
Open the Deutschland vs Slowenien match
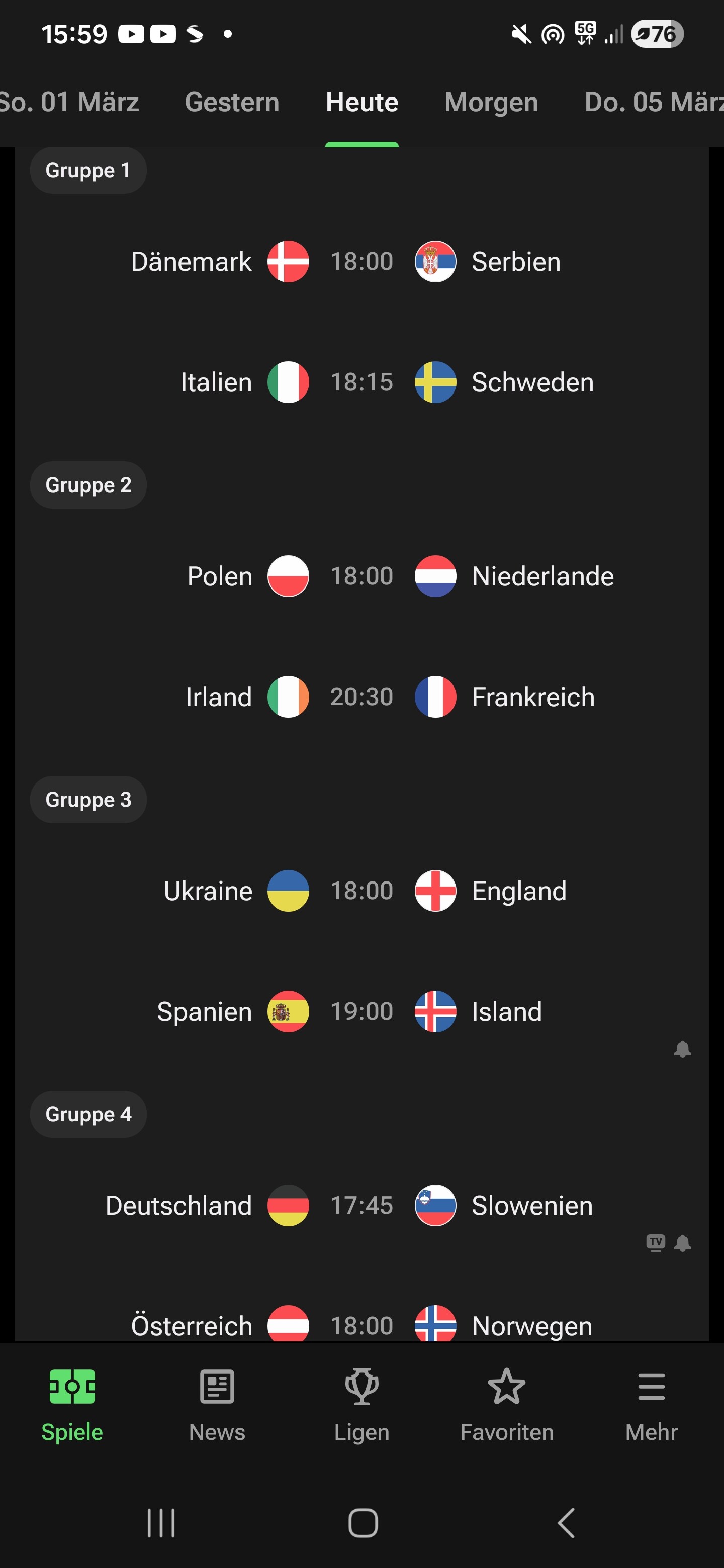[x=361, y=1205]
